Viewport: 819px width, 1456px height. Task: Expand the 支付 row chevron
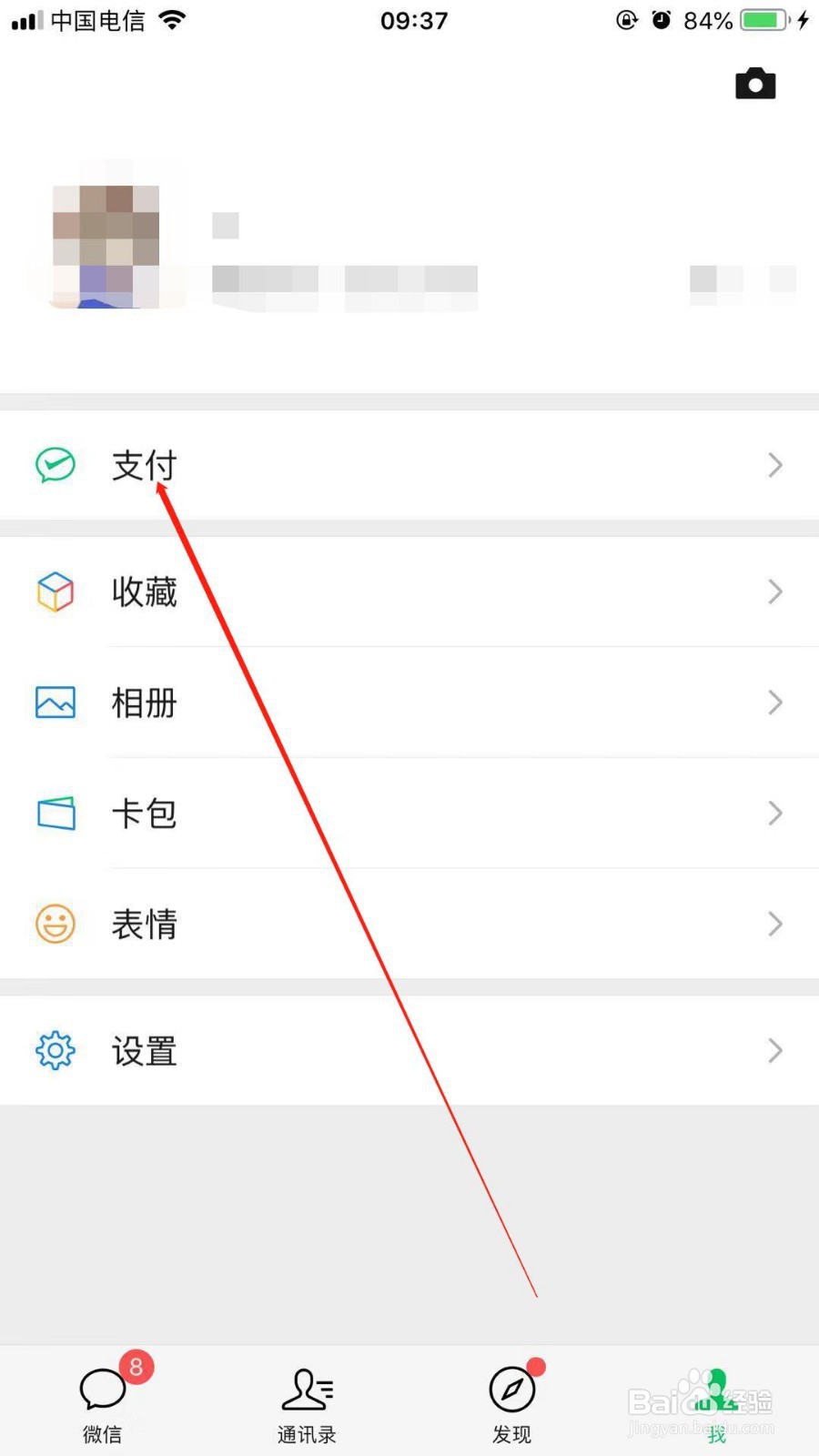tap(774, 466)
